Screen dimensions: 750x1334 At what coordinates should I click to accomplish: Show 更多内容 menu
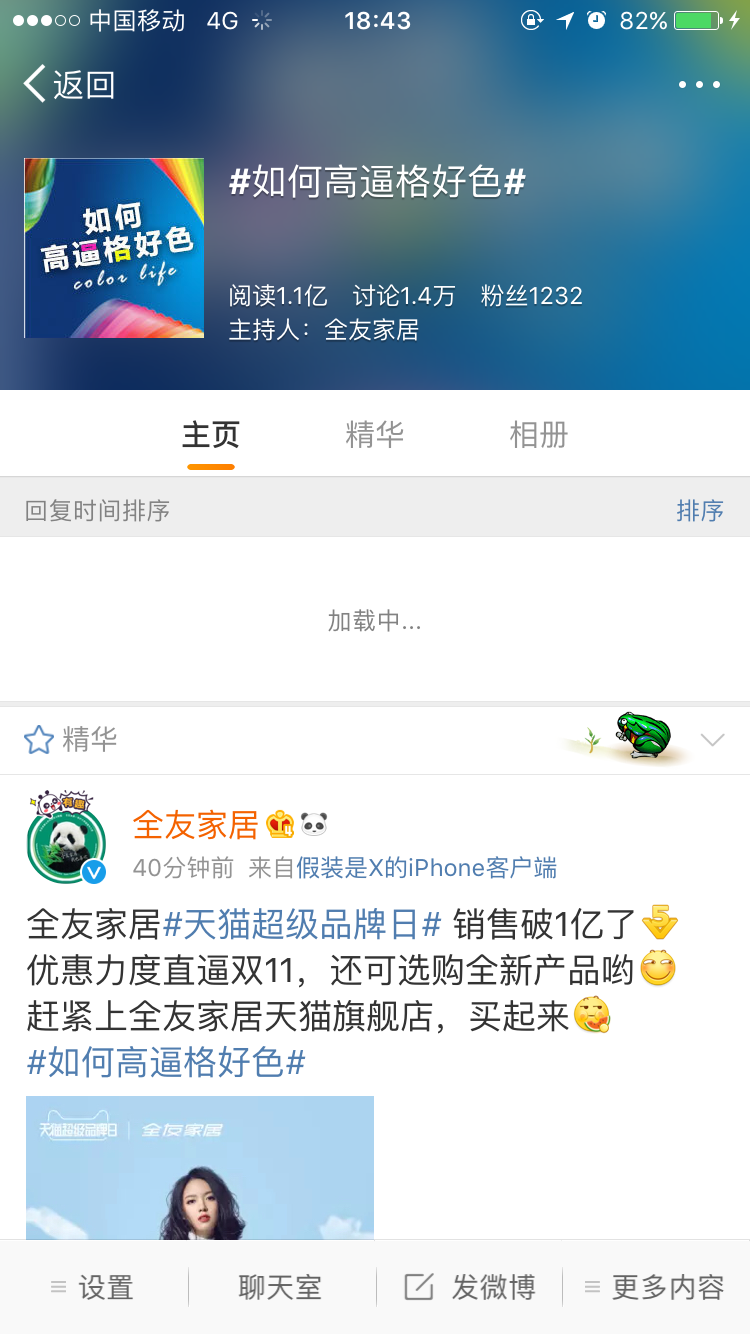click(x=655, y=1288)
